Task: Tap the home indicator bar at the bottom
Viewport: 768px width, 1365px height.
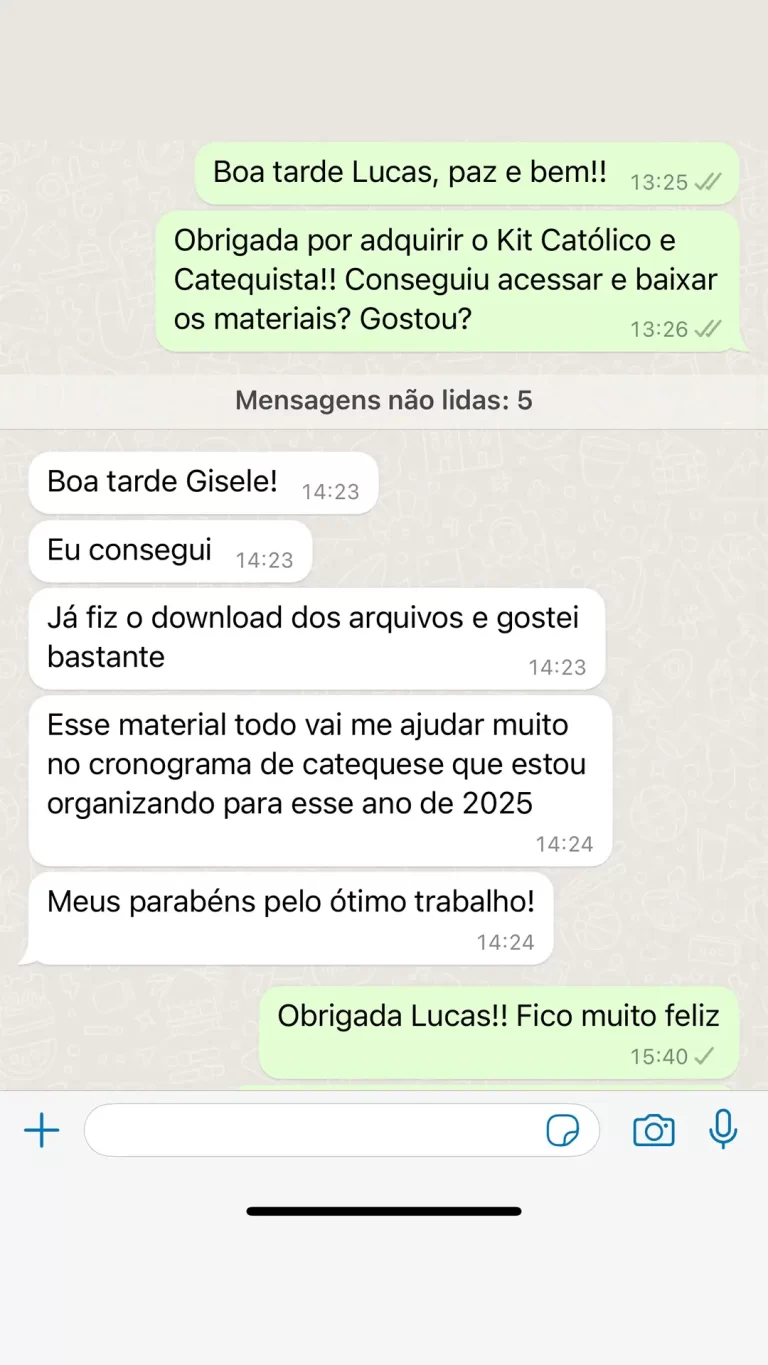Action: pyautogui.click(x=384, y=1211)
